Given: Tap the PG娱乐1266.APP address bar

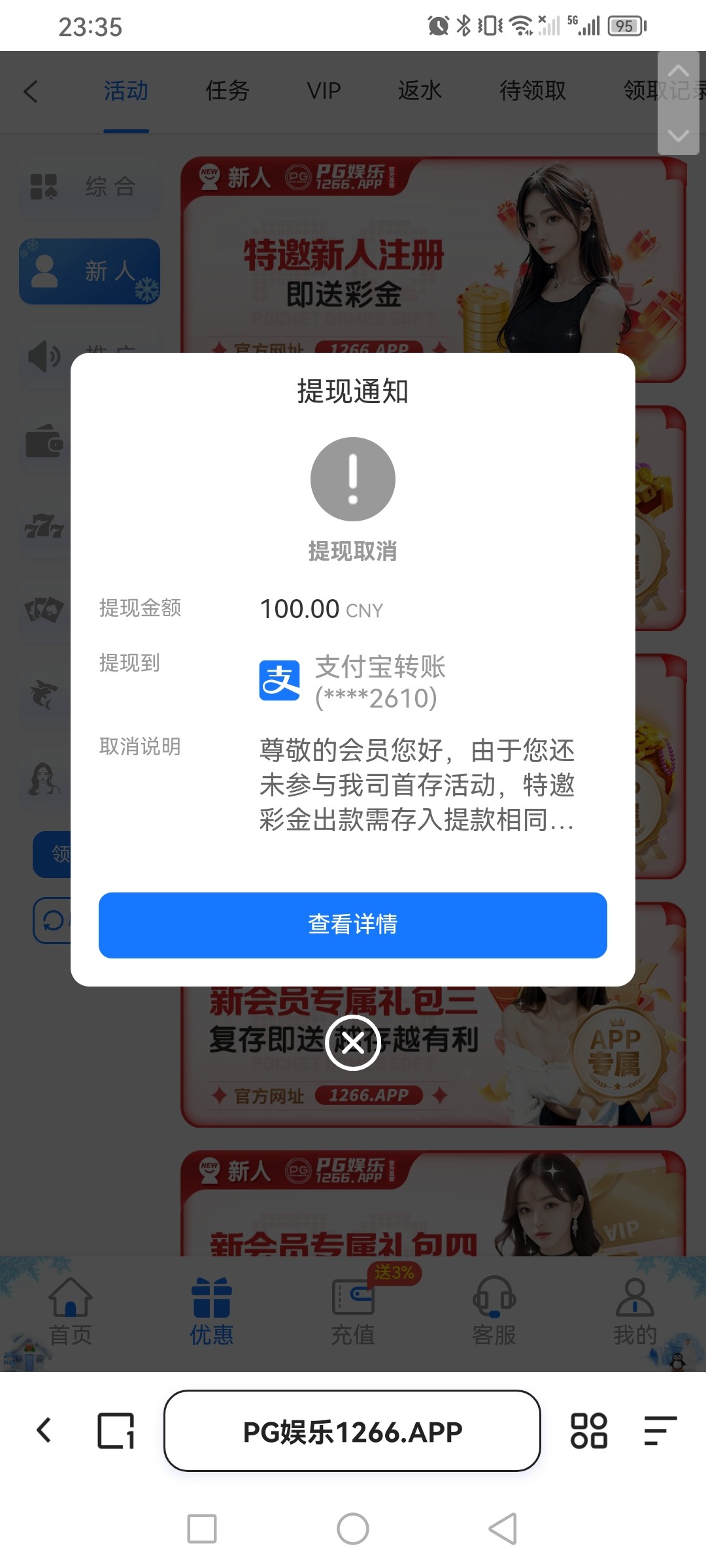Looking at the screenshot, I should tap(352, 1432).
